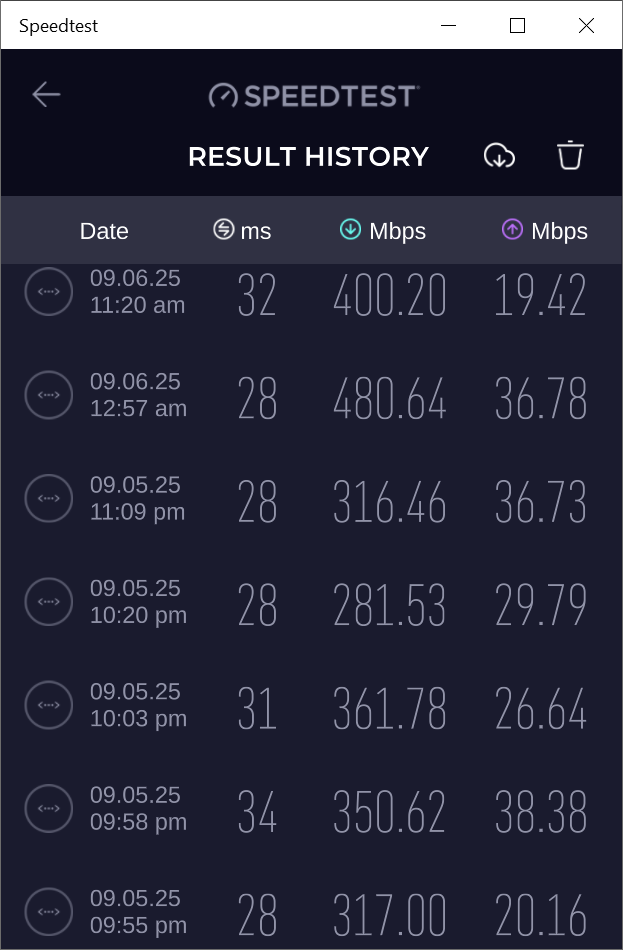623x950 pixels.
Task: Sort by upload Mbps column
Action: click(545, 231)
